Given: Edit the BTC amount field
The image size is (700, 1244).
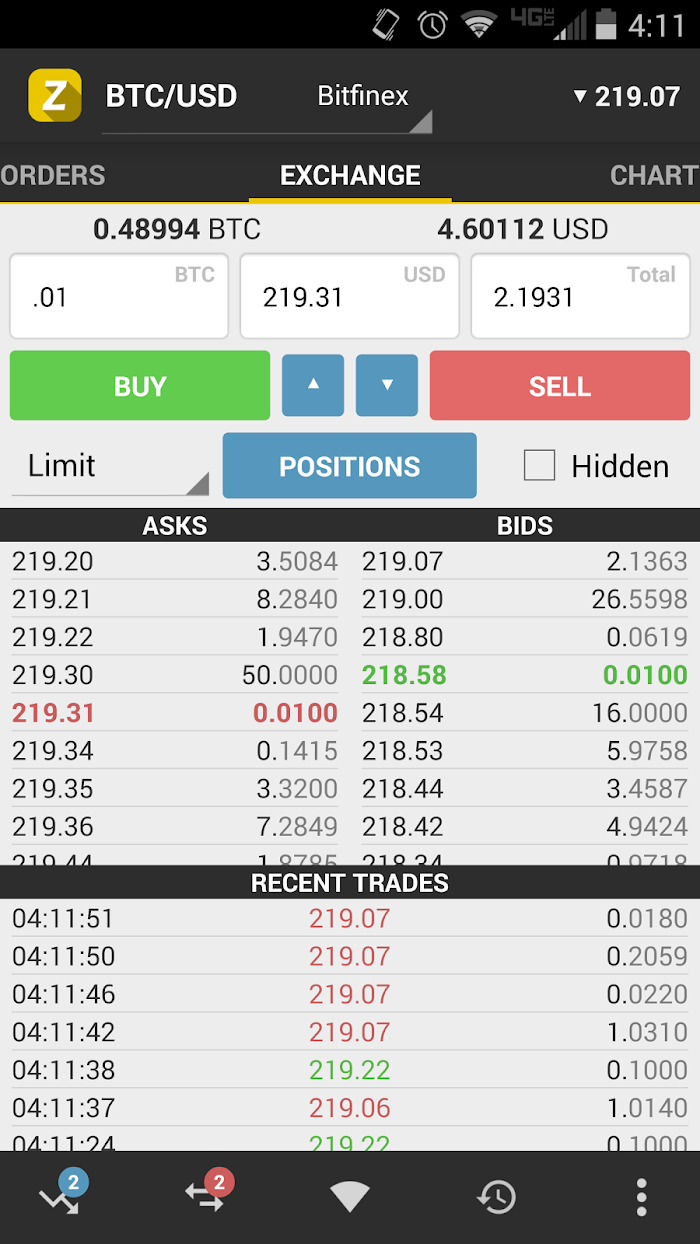Looking at the screenshot, I should 119,296.
